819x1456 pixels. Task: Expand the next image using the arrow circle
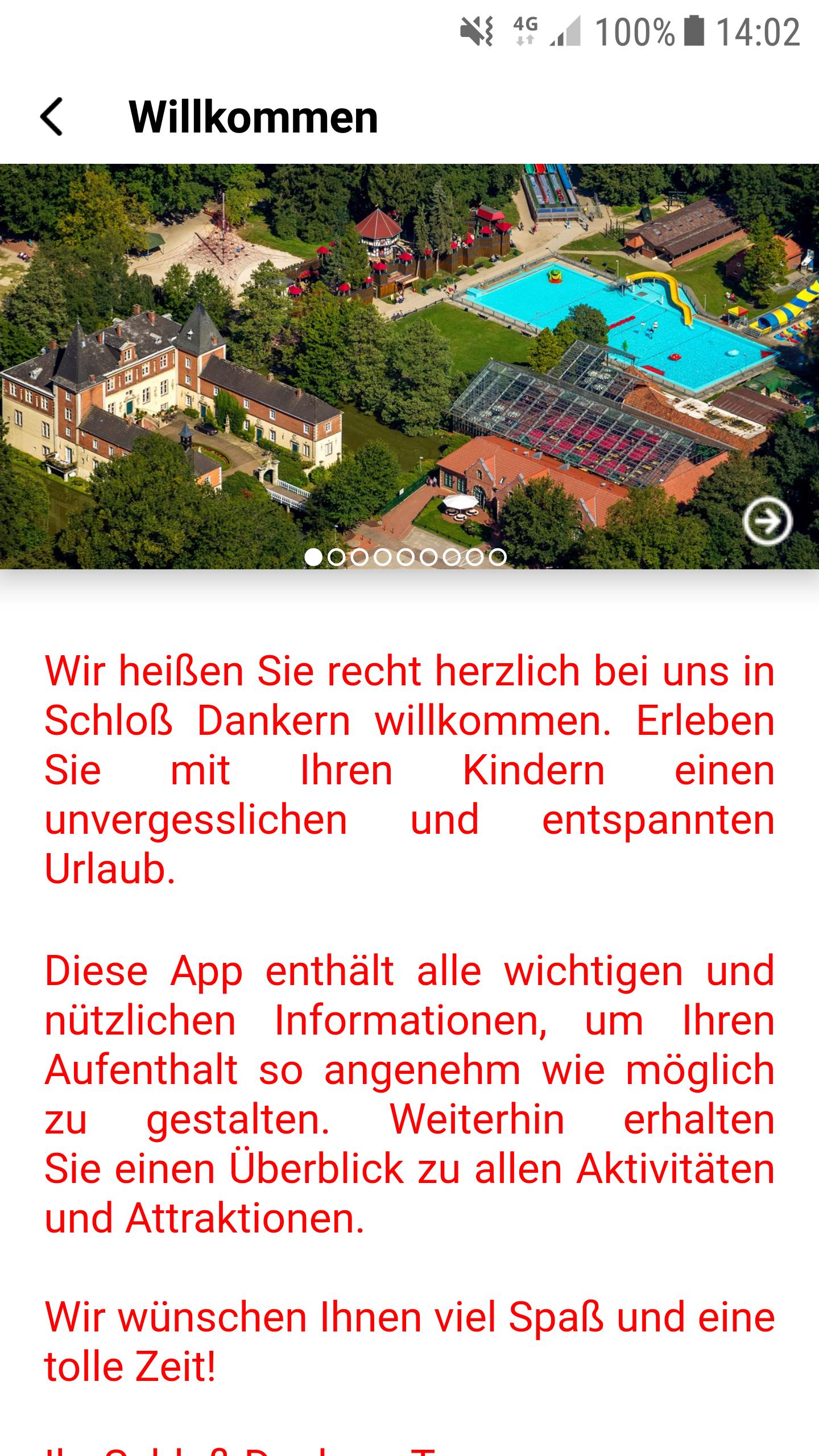[x=767, y=521]
